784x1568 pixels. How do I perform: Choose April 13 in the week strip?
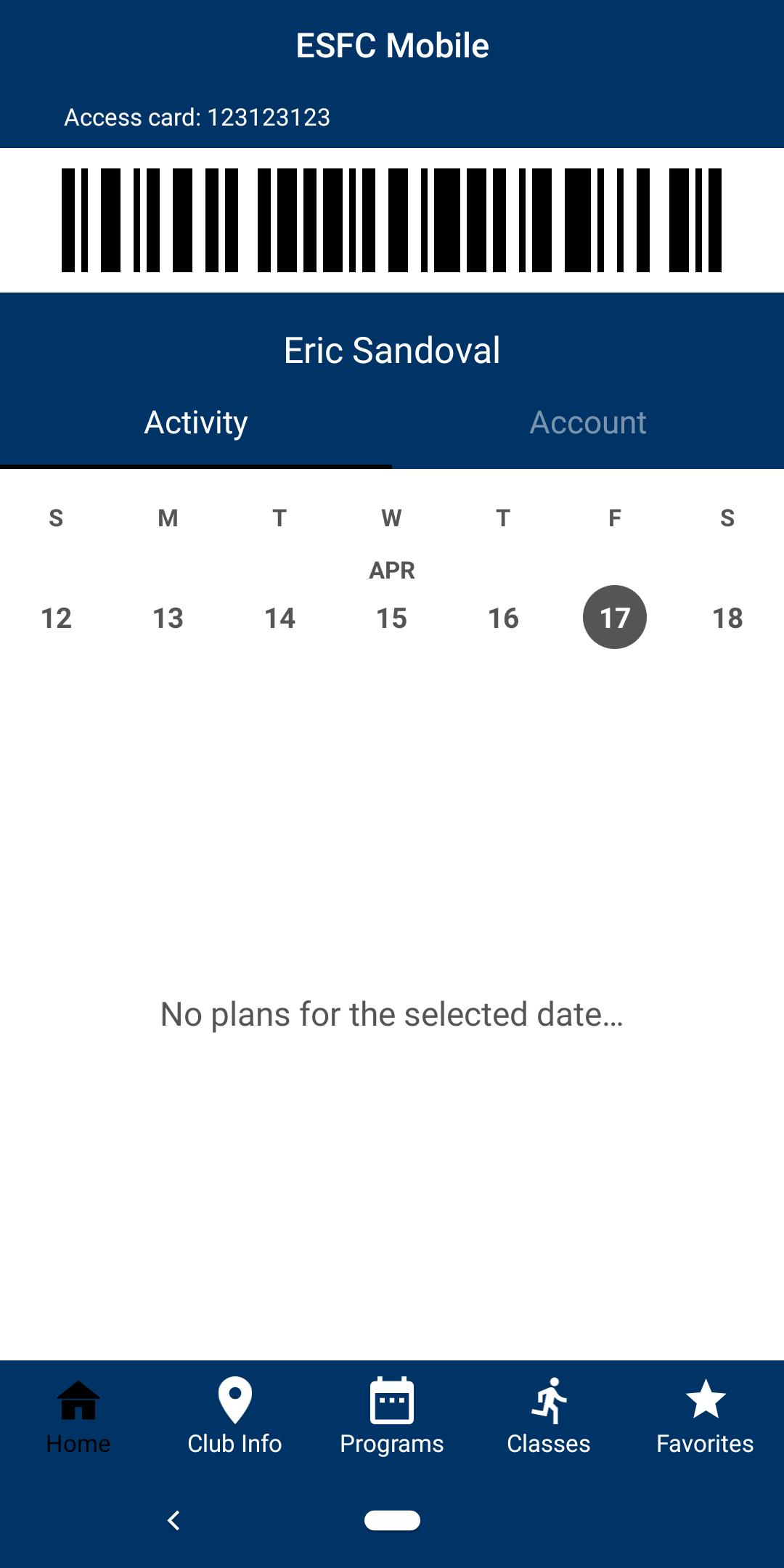tap(168, 618)
